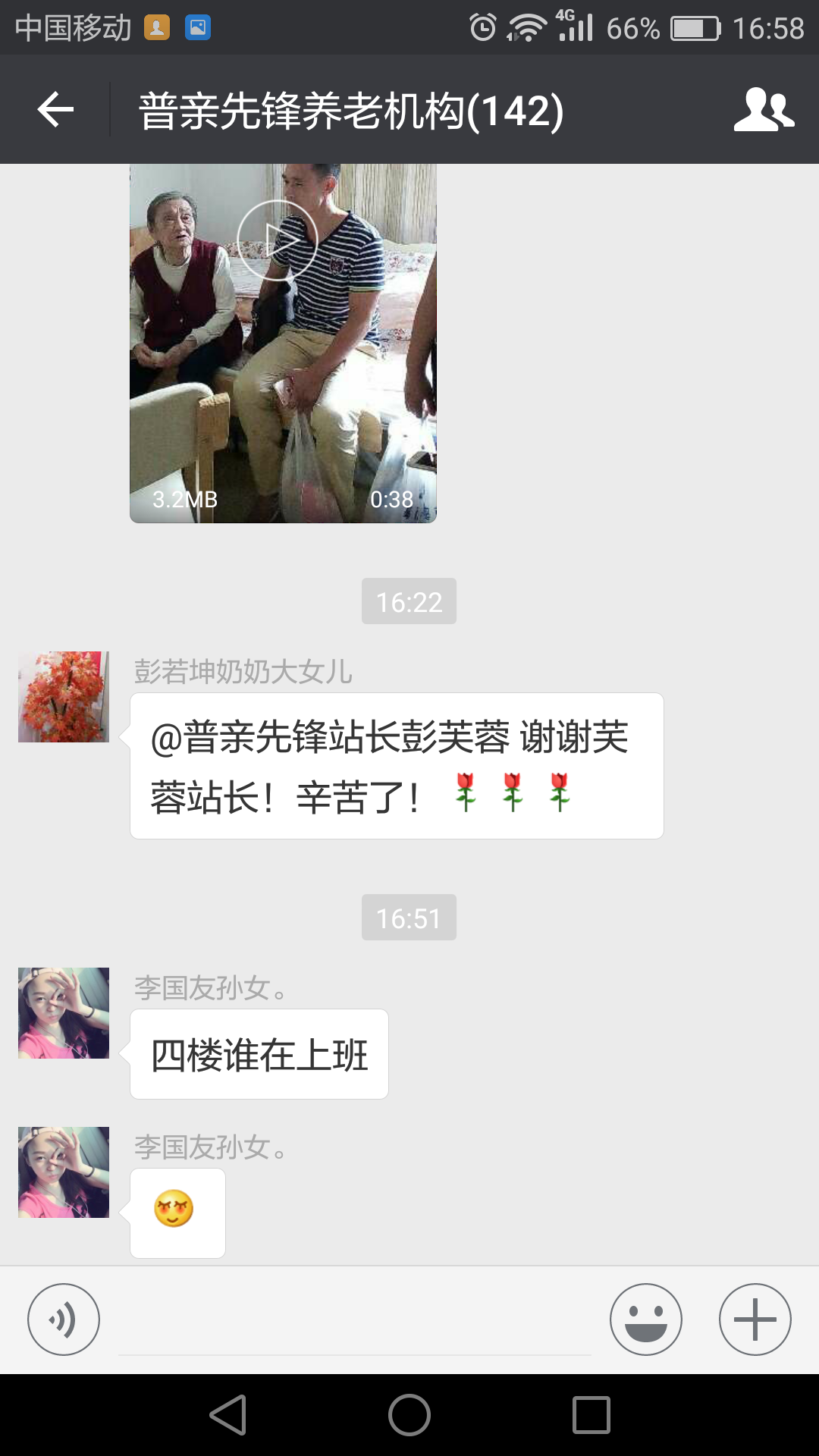
Task: Open the plus attachments menu
Action: pos(755,1319)
